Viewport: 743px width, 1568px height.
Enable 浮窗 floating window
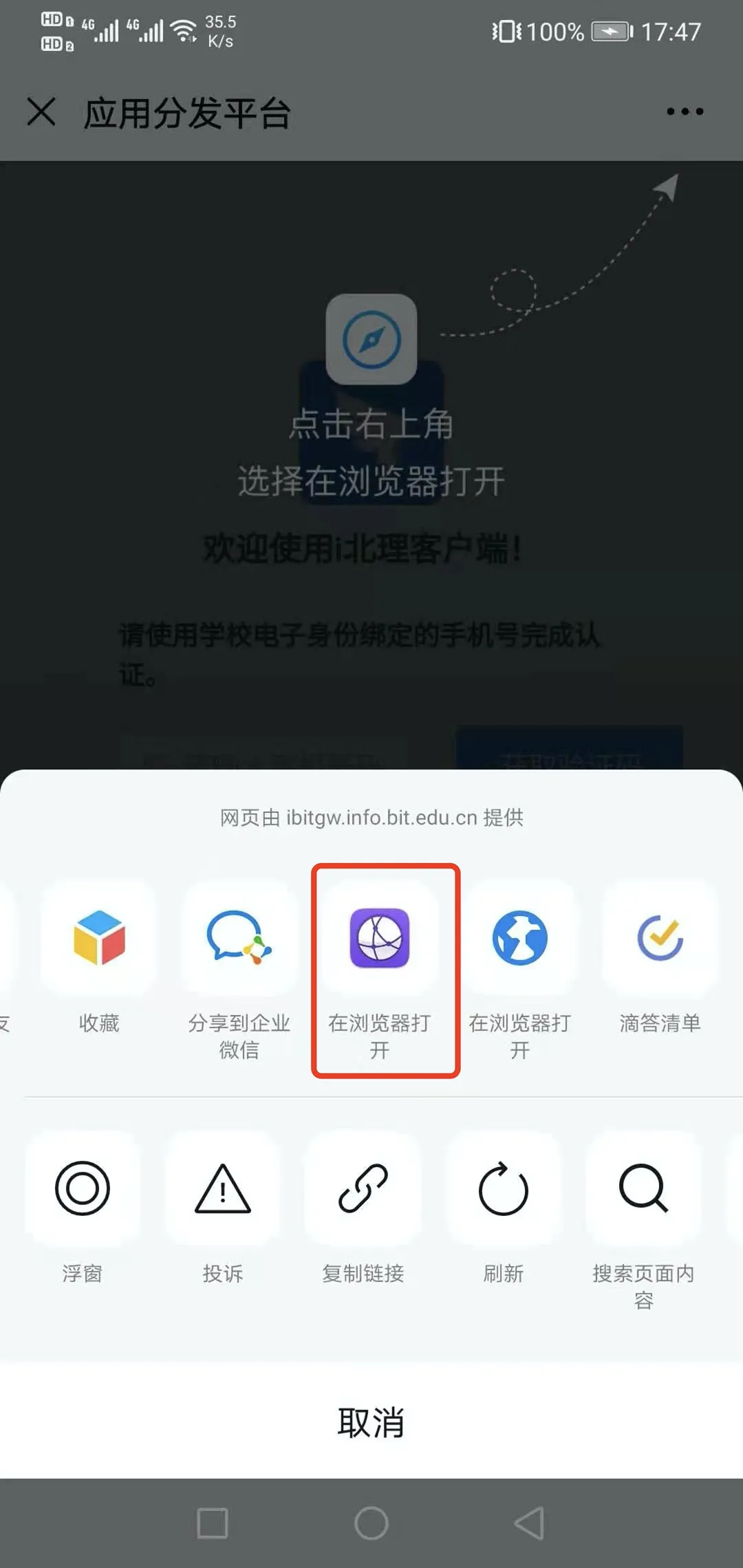pos(83,1189)
